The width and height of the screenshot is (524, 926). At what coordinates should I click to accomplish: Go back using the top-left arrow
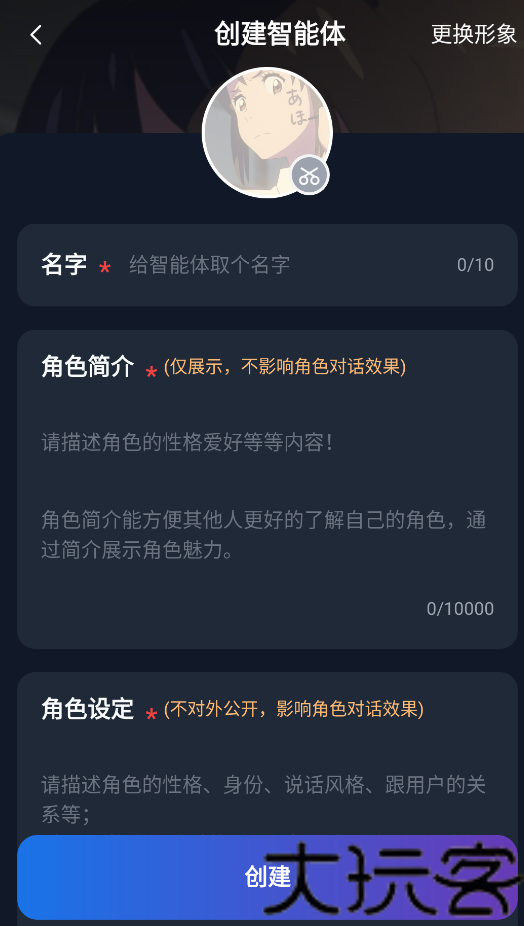36,35
